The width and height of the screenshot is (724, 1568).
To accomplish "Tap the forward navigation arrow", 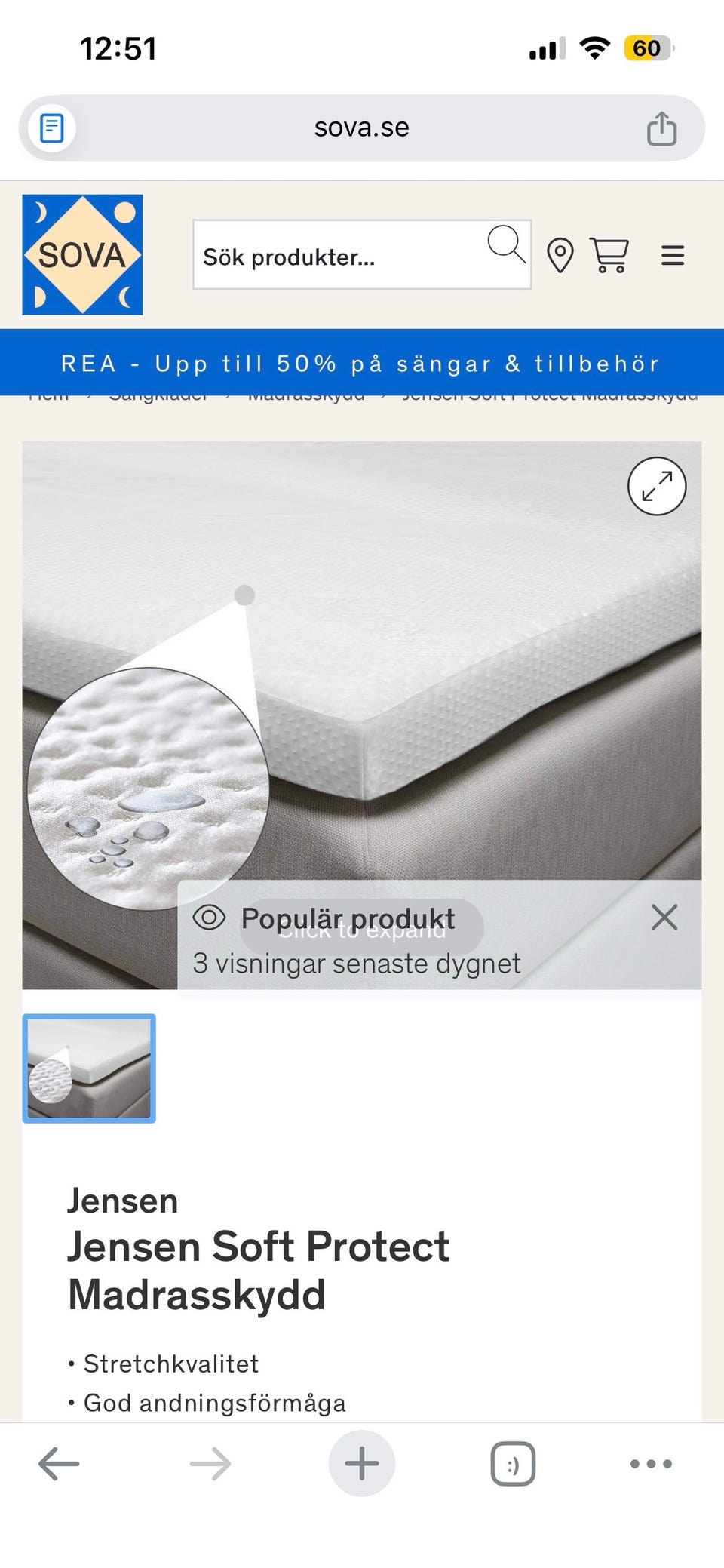I will (x=210, y=1462).
